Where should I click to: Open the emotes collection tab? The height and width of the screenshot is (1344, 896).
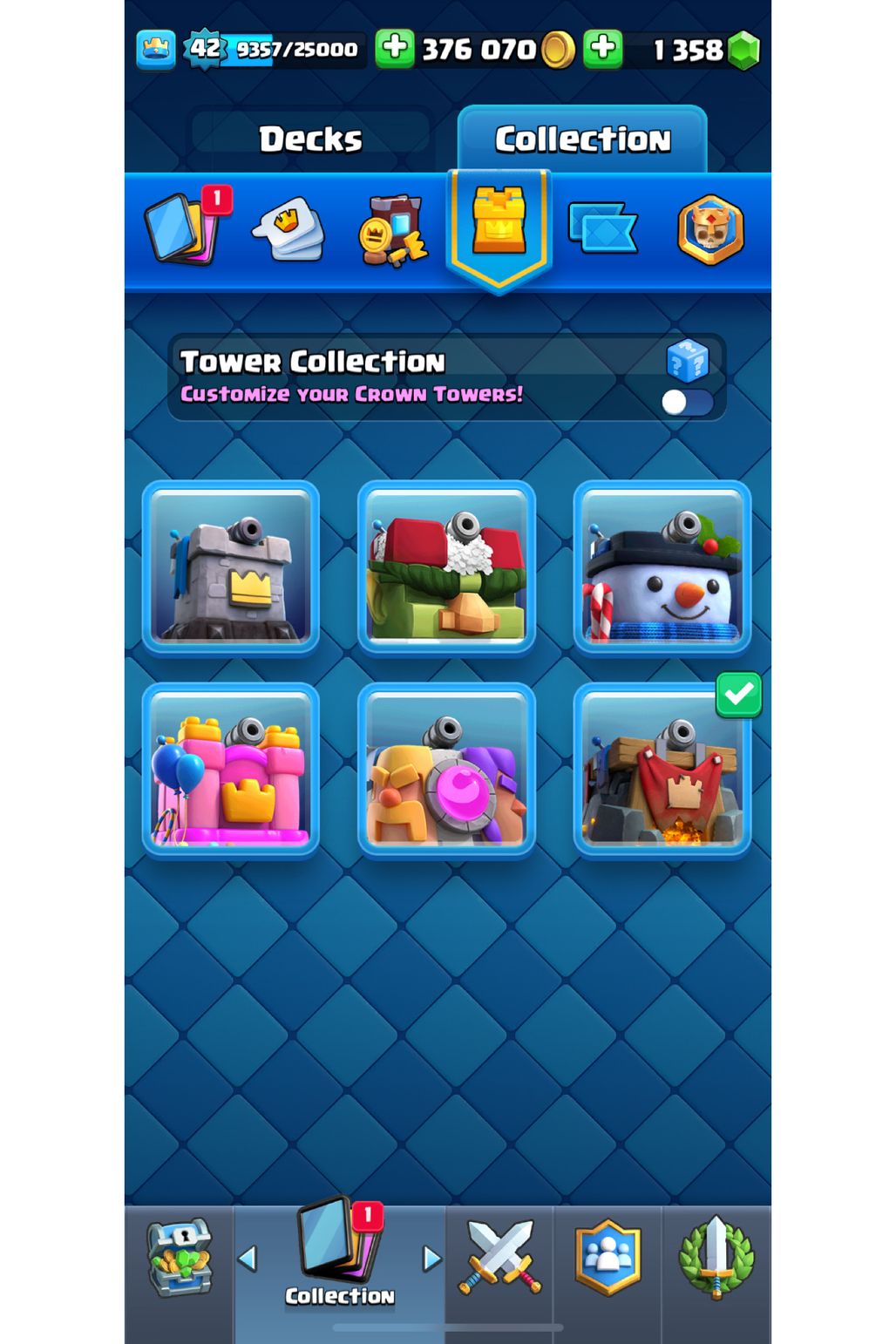point(289,230)
